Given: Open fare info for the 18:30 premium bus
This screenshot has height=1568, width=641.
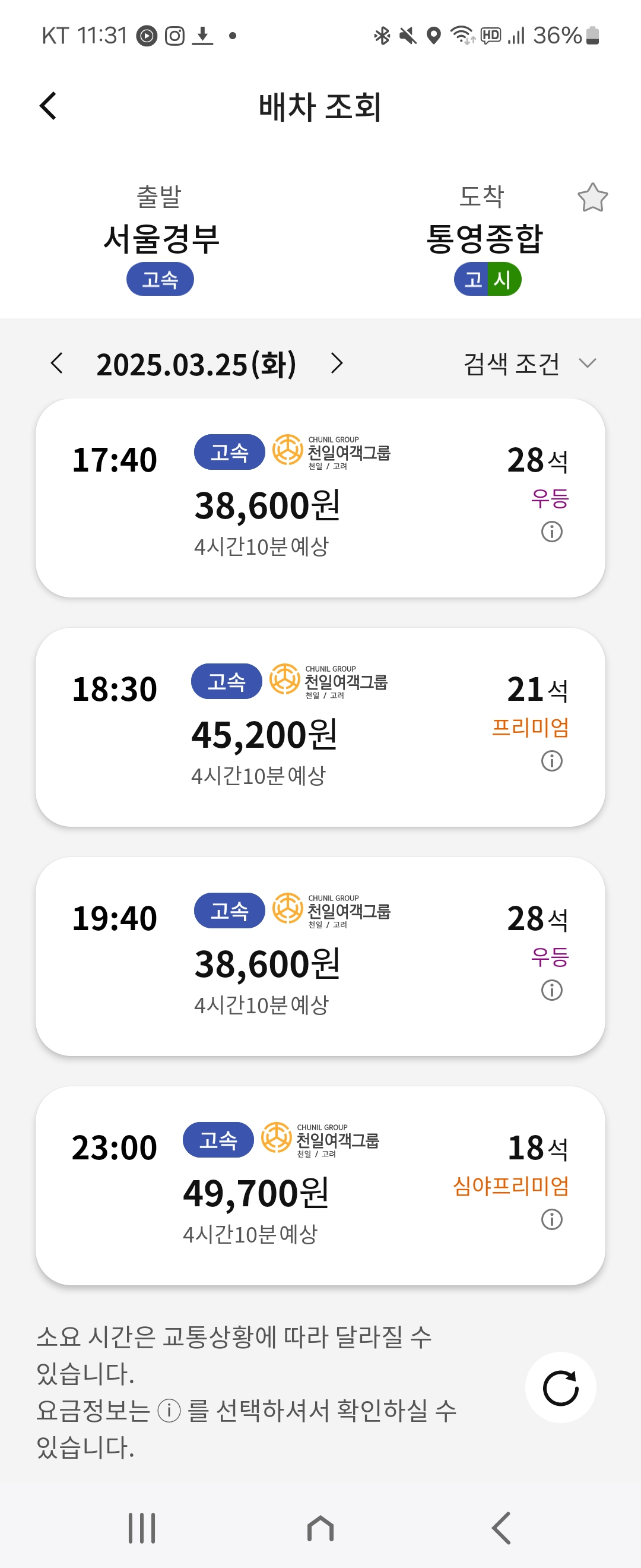Looking at the screenshot, I should coord(551,761).
